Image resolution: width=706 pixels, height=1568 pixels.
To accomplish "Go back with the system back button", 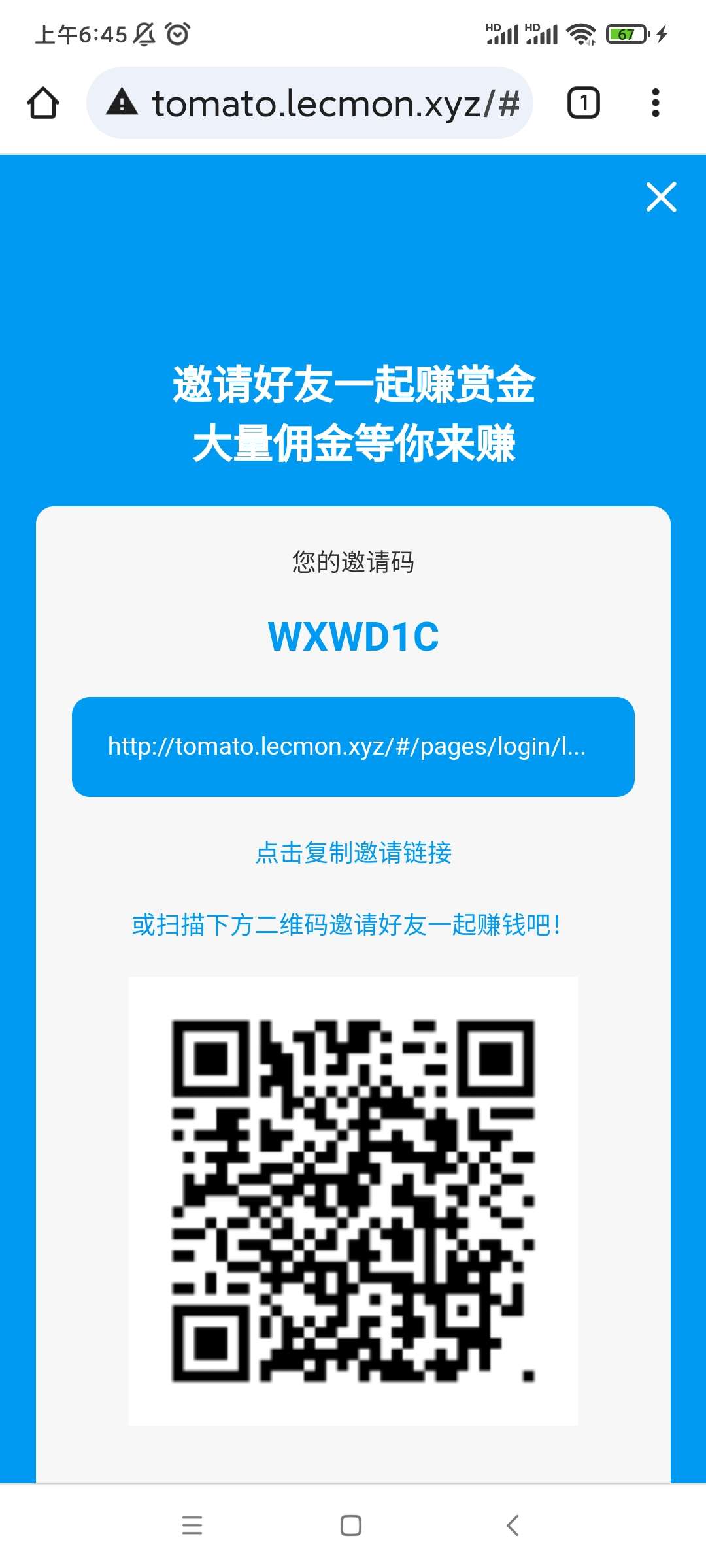I will coord(513,1526).
